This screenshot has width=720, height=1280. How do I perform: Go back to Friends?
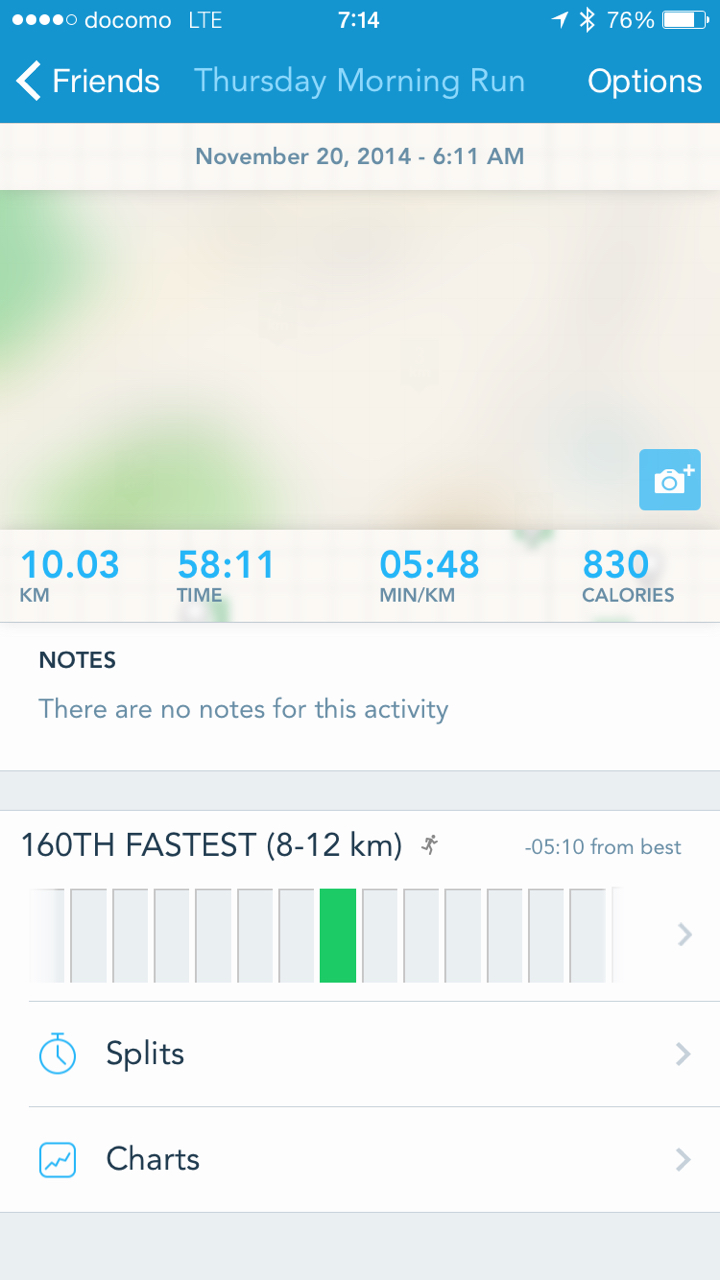pos(88,81)
